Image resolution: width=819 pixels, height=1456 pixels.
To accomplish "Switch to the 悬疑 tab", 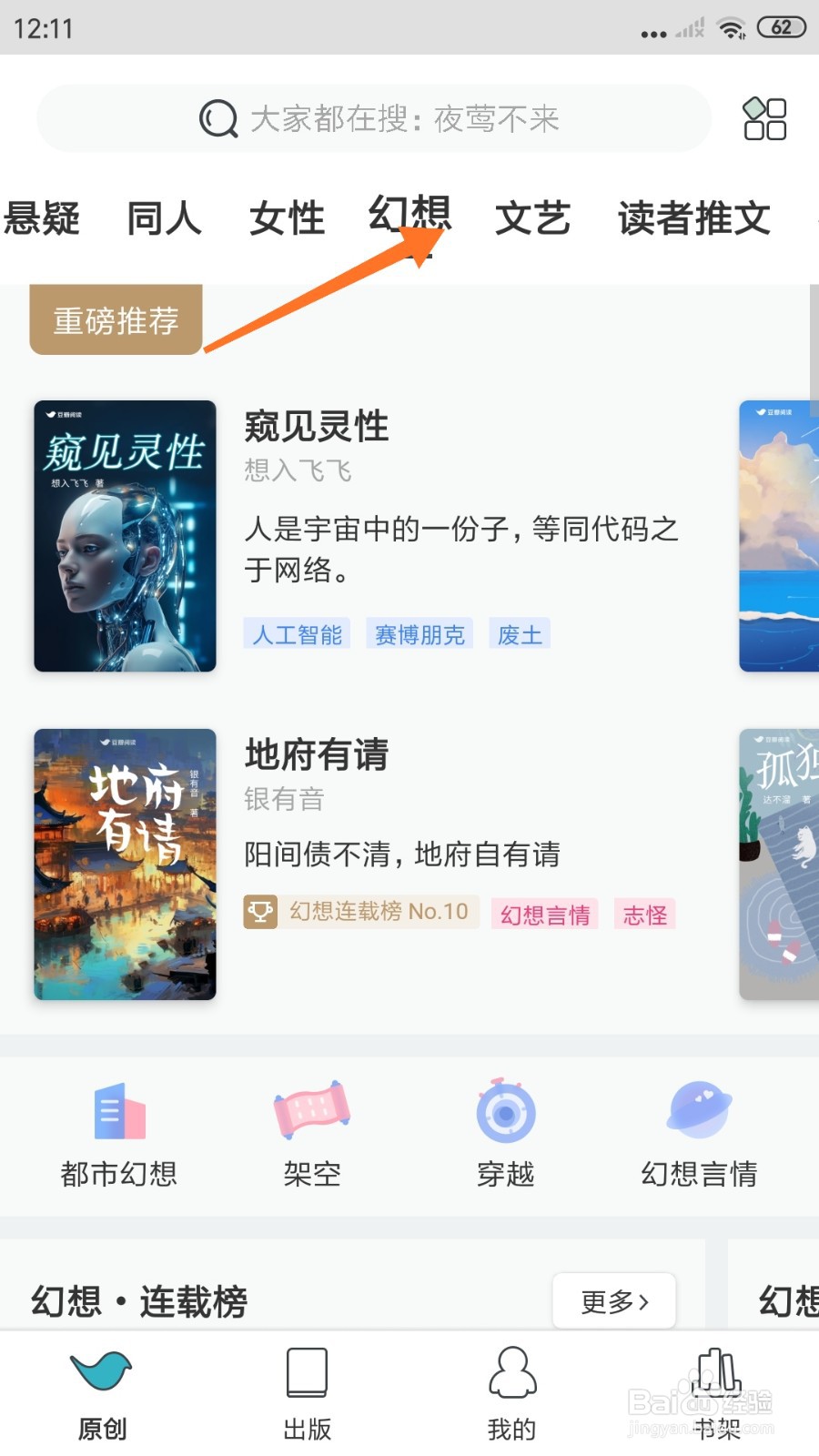I will tap(43, 217).
